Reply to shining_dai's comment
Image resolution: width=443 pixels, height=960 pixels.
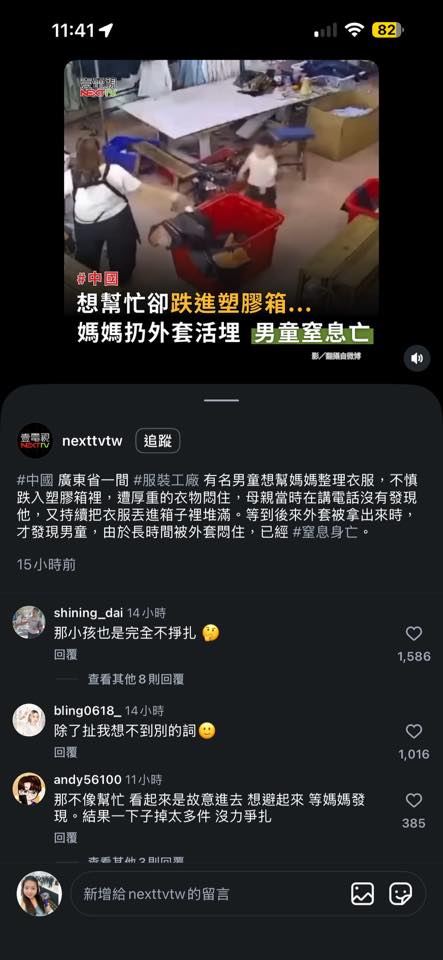(65, 654)
